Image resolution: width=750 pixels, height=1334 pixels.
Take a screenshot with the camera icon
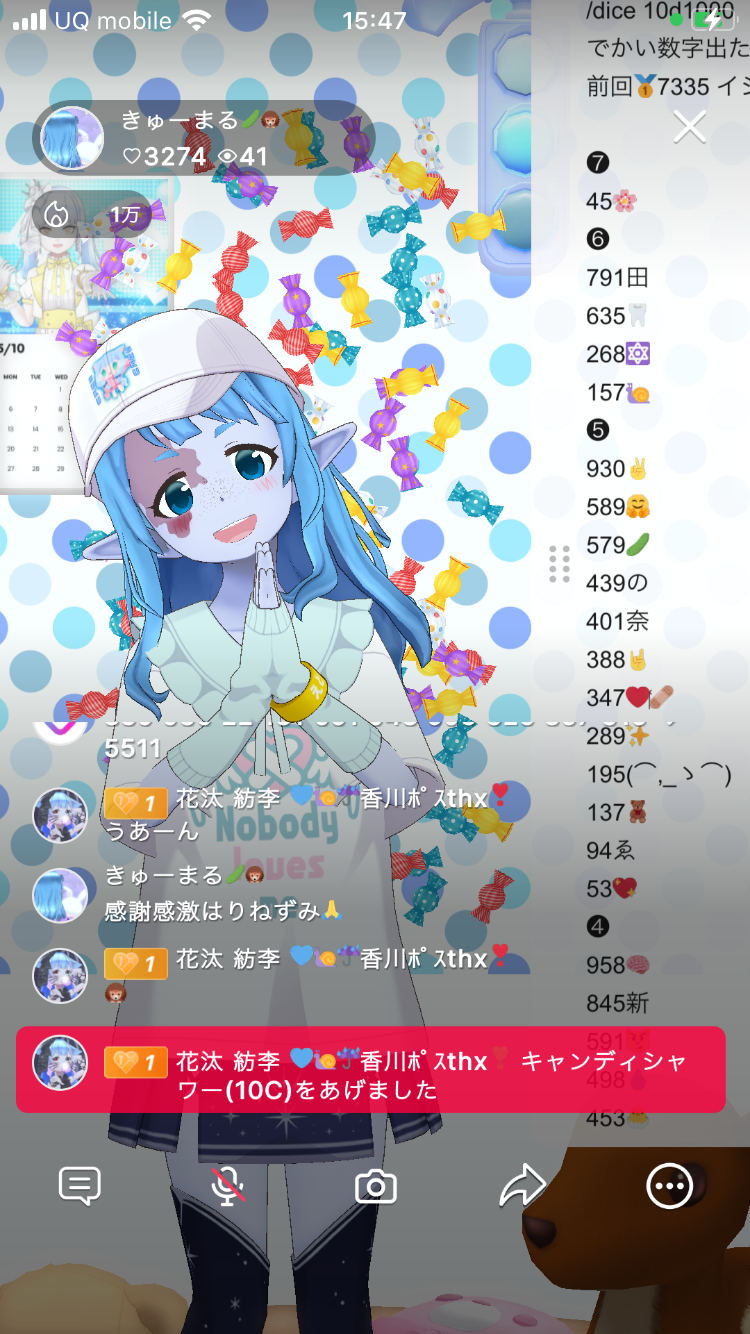(376, 1187)
